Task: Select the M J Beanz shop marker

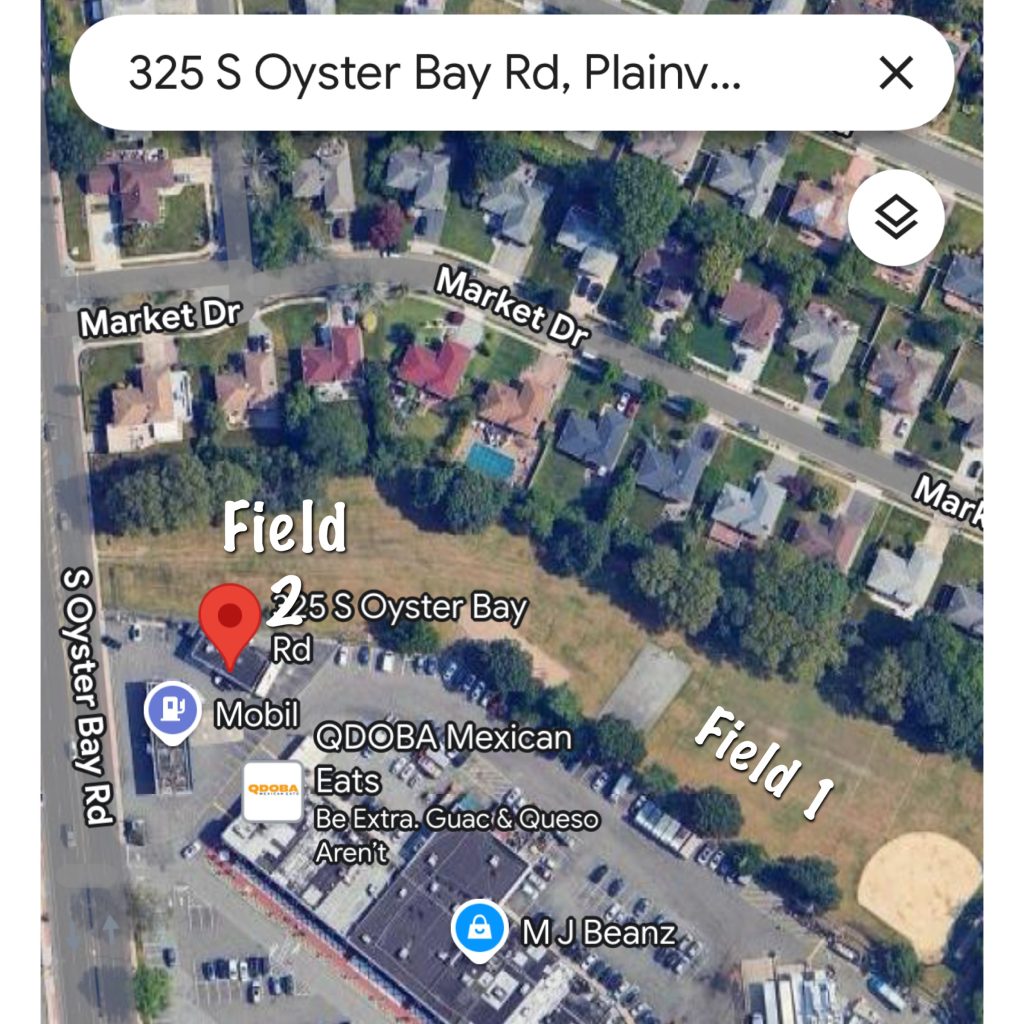Action: pyautogui.click(x=480, y=929)
